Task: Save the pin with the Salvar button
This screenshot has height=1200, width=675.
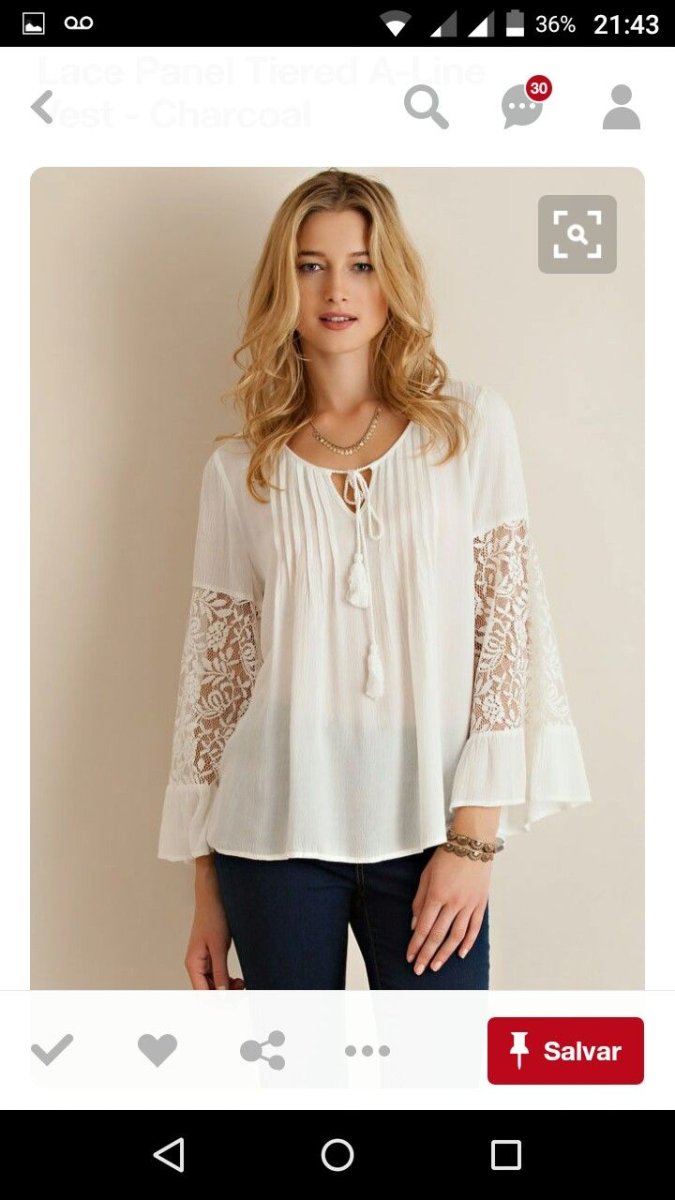Action: (x=565, y=1050)
